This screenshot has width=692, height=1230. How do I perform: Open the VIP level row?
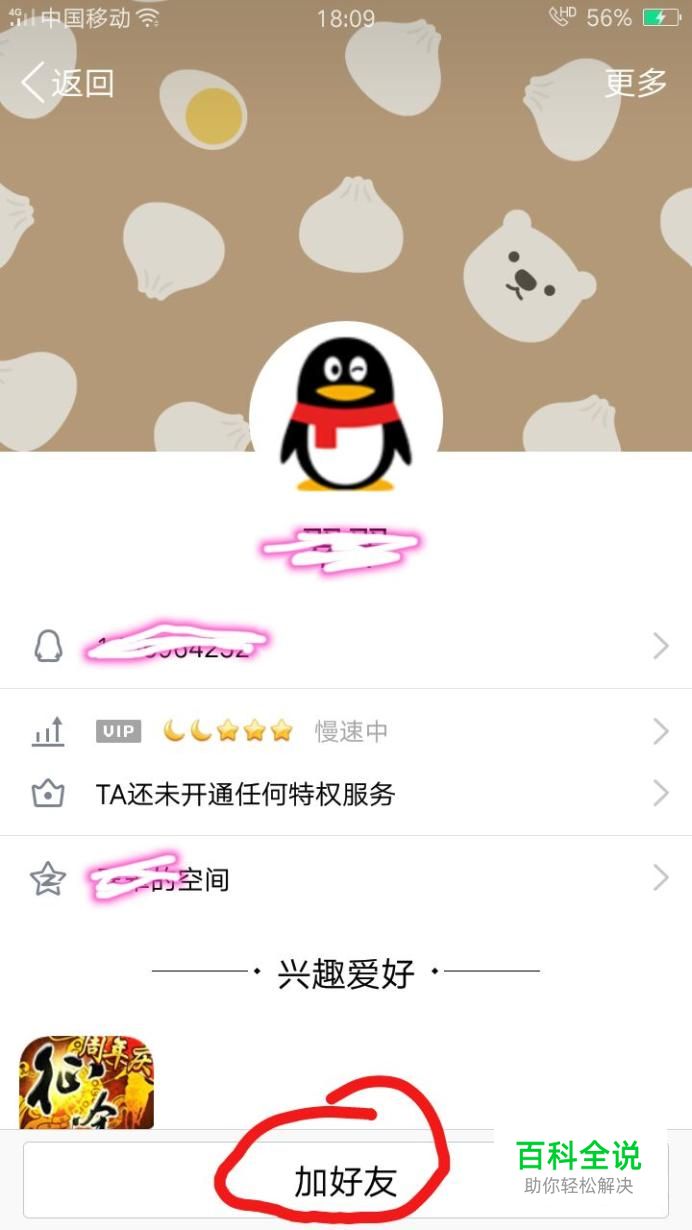pos(346,732)
